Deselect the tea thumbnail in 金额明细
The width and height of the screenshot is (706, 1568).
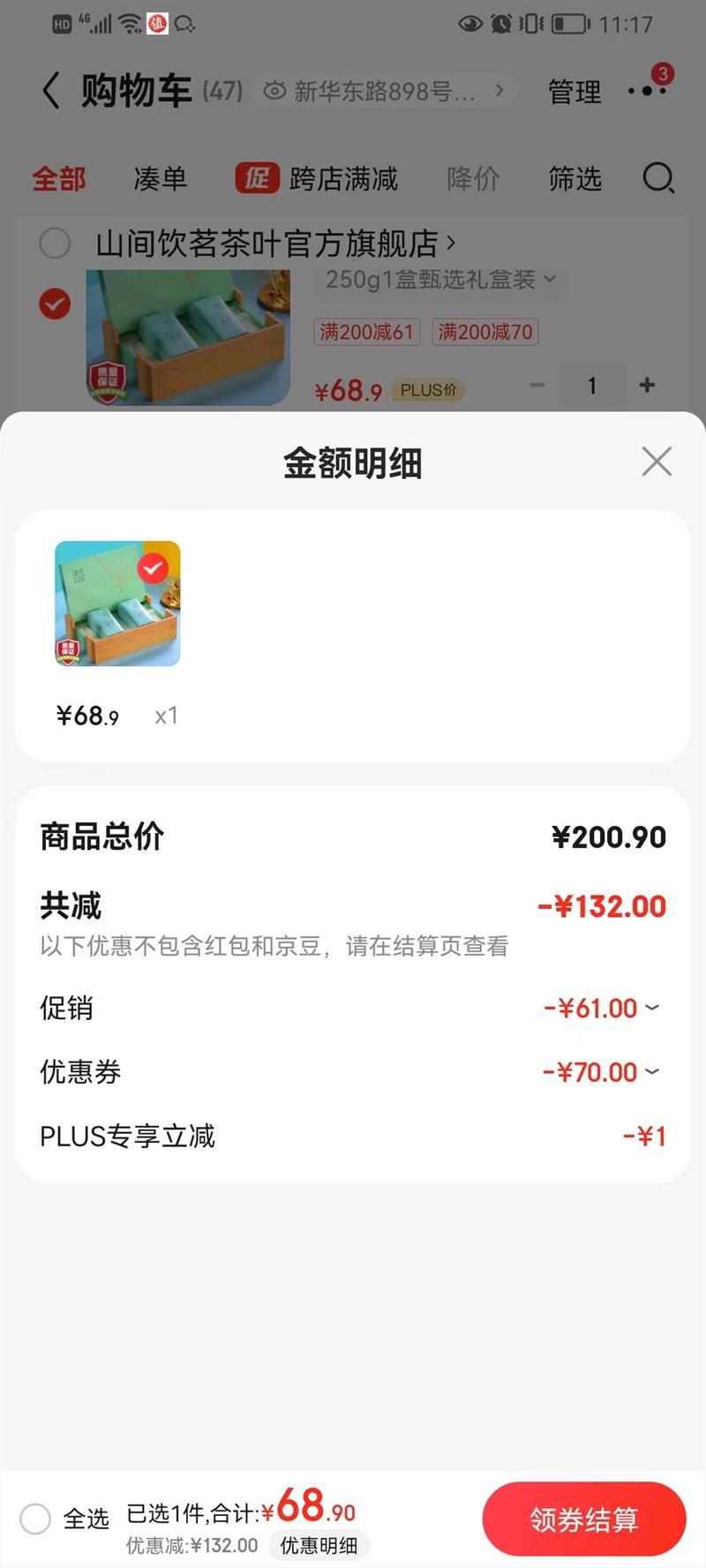[x=154, y=568]
